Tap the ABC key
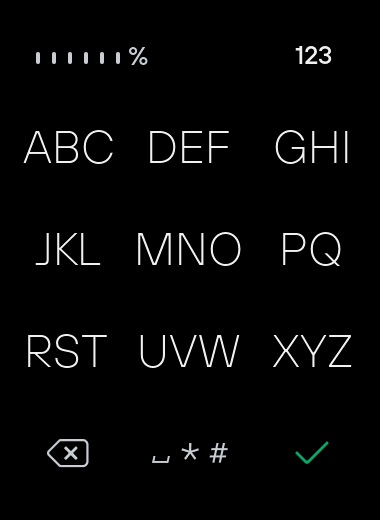 69,147
